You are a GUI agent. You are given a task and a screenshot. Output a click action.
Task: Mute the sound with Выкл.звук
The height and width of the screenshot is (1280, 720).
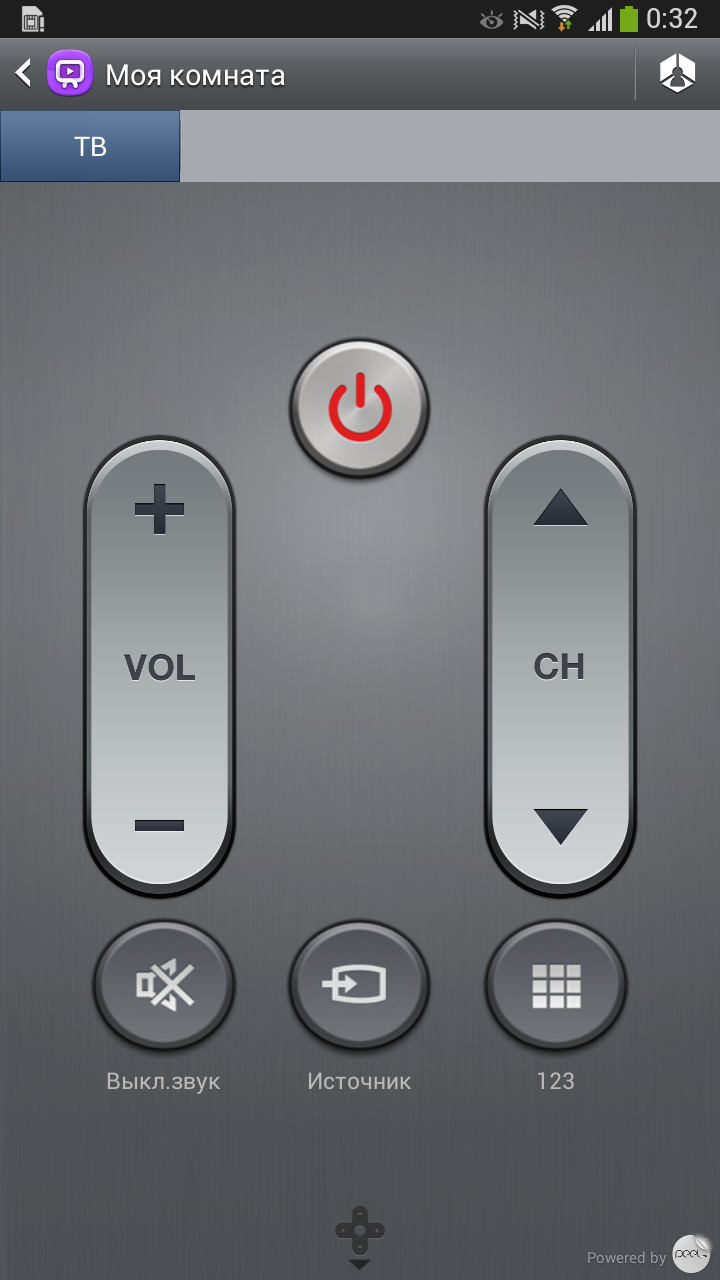164,986
